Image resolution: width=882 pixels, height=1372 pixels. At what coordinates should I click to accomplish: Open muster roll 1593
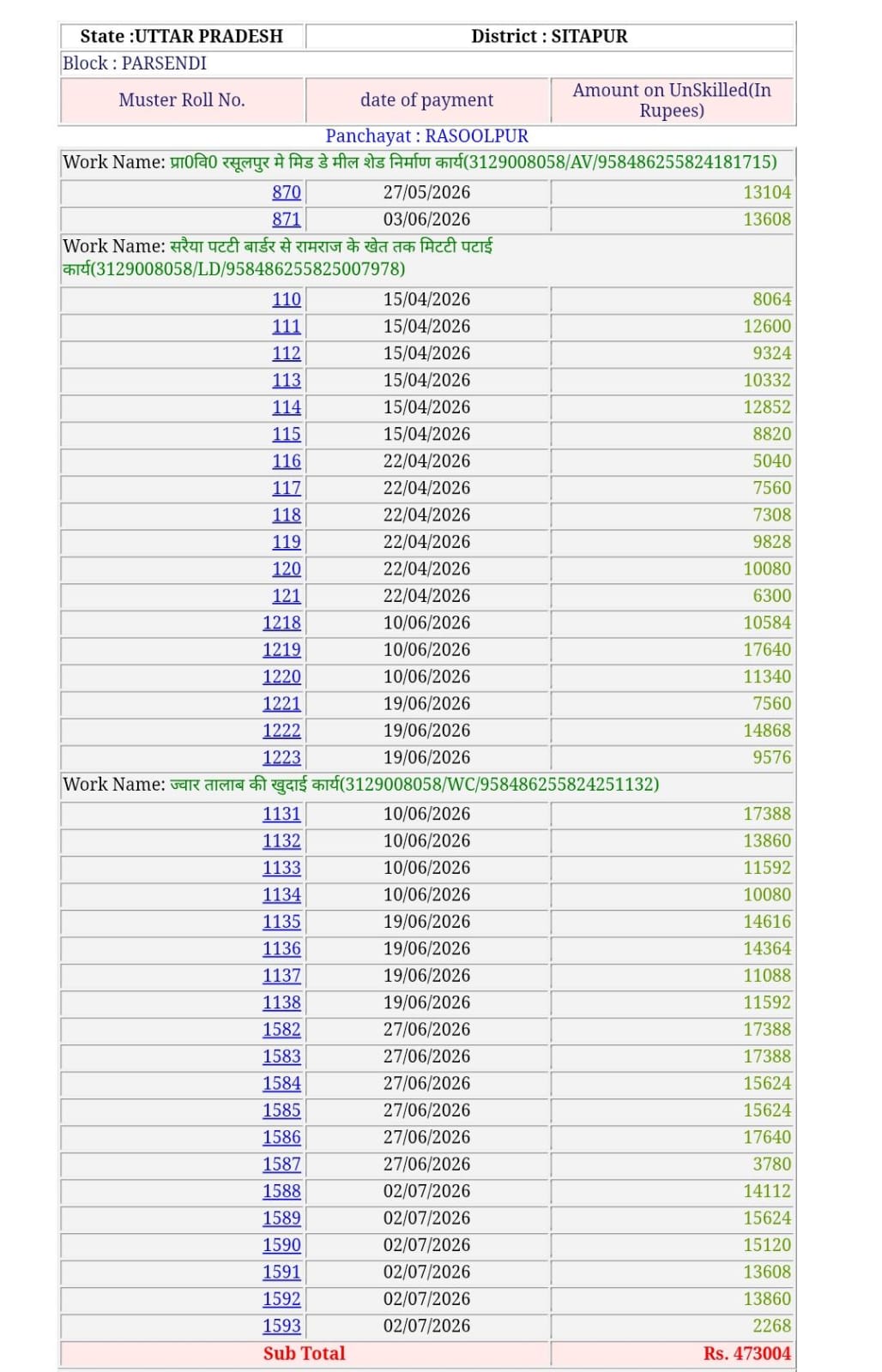click(x=281, y=1326)
